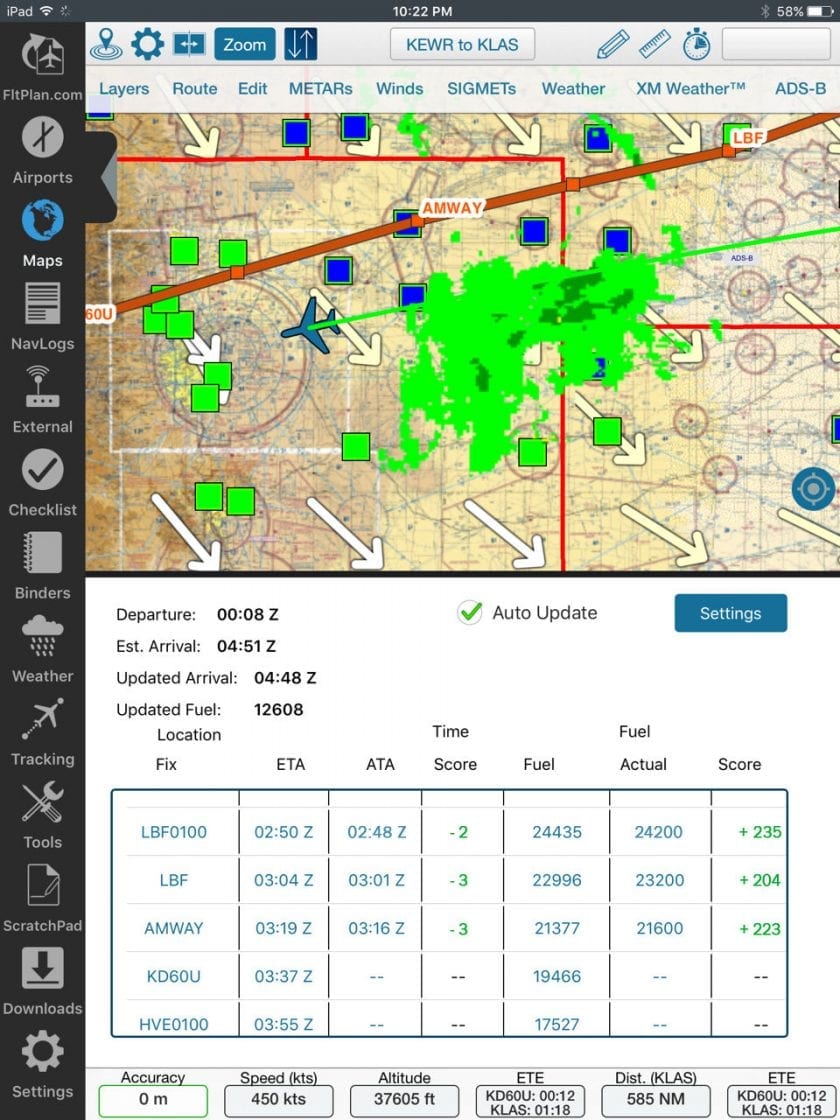Tap the Zoom button in toolbar
840x1120 pixels.
[x=244, y=44]
